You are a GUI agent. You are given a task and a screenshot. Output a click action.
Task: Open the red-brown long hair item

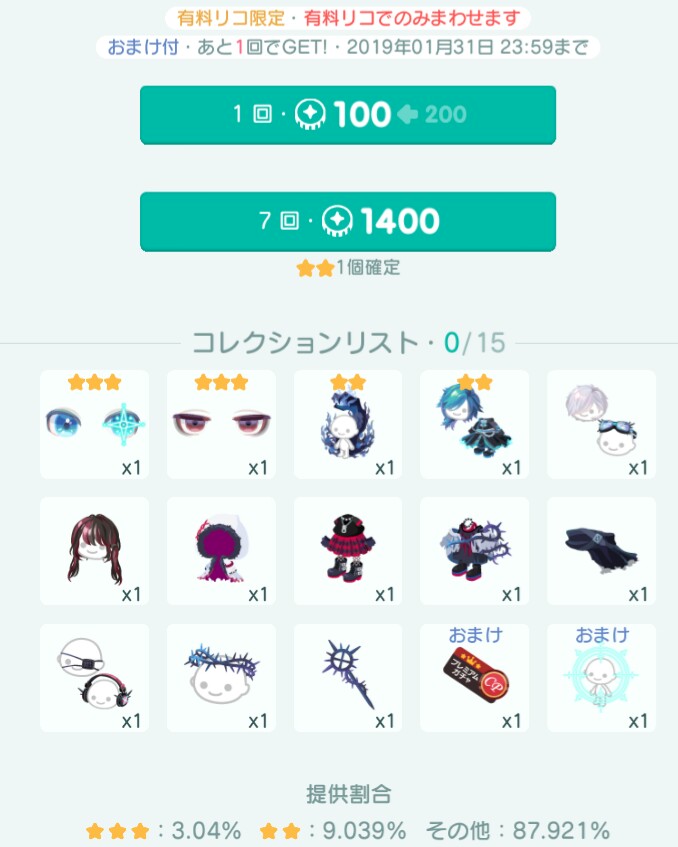(94, 551)
